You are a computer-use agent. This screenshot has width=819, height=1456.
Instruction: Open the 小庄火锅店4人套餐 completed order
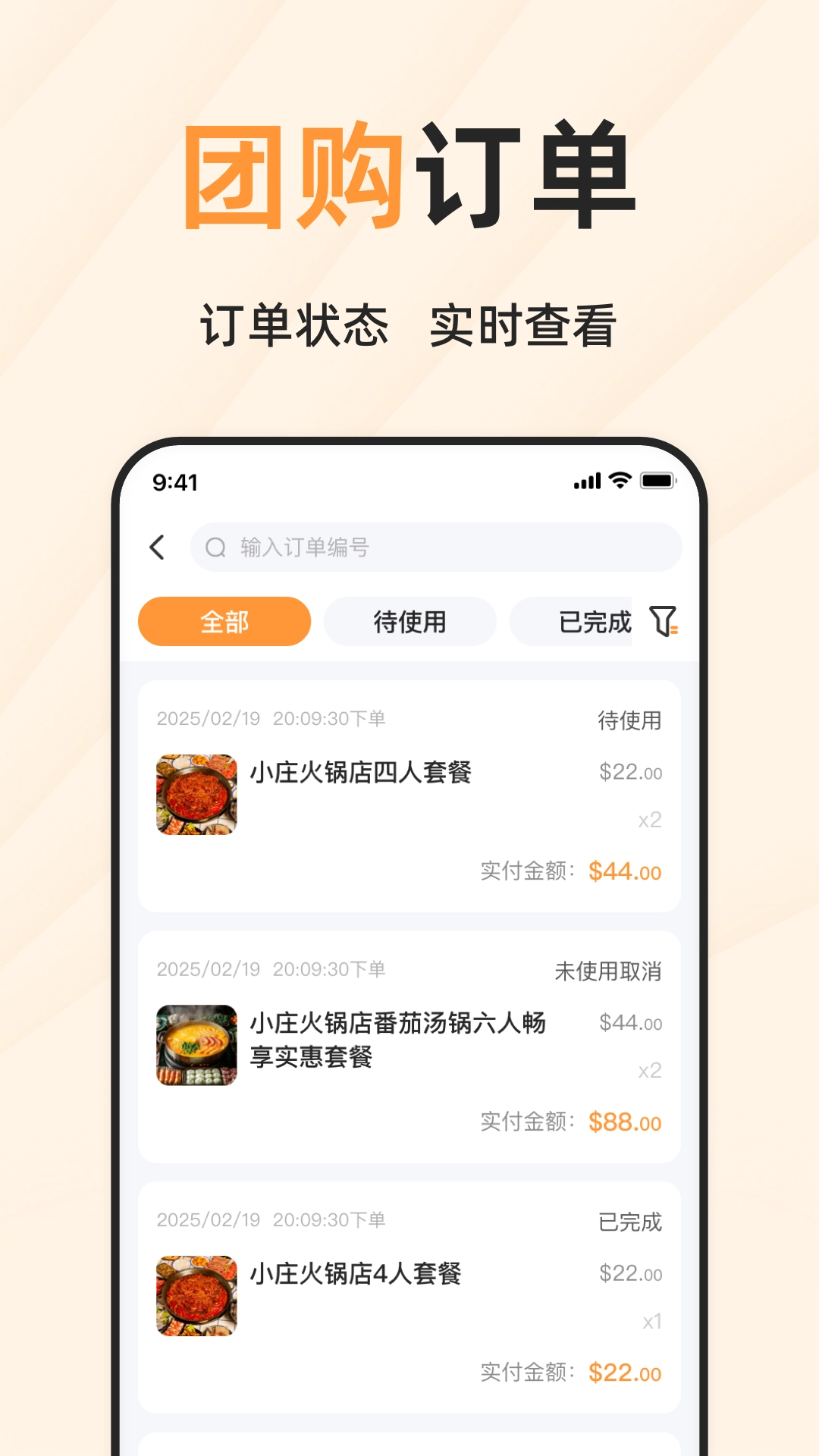[x=356, y=1274]
